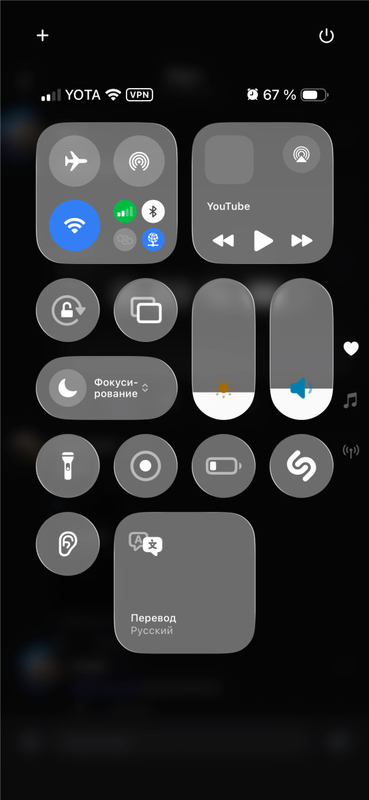Screen dimensions: 369x800
Task: Toggle Bluetooth
Action: (x=153, y=211)
